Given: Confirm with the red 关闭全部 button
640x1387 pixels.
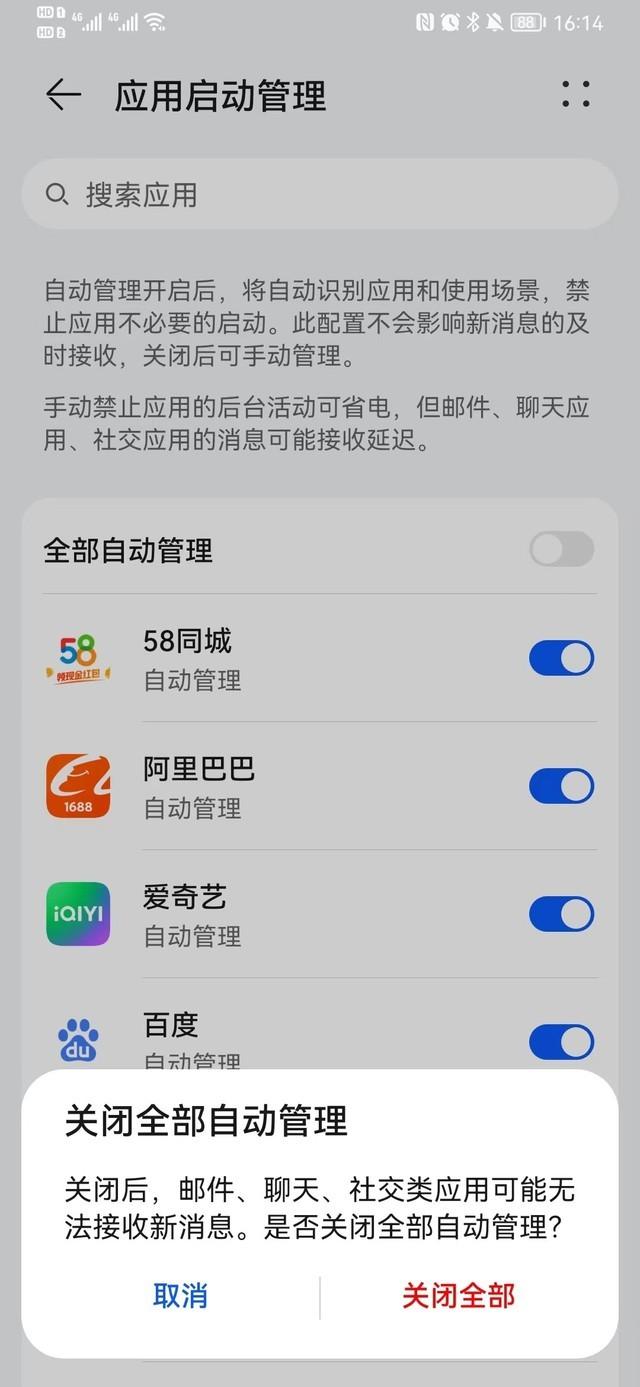Looking at the screenshot, I should [458, 1296].
